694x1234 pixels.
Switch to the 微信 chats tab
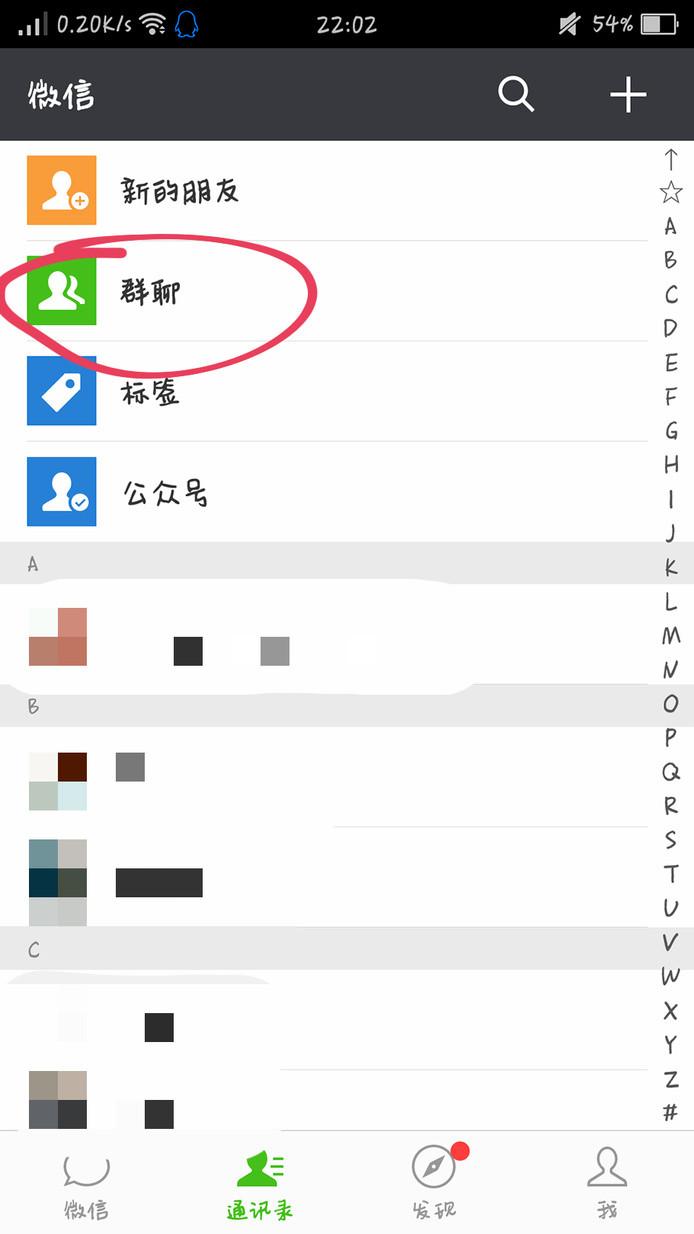pyautogui.click(x=86, y=1184)
